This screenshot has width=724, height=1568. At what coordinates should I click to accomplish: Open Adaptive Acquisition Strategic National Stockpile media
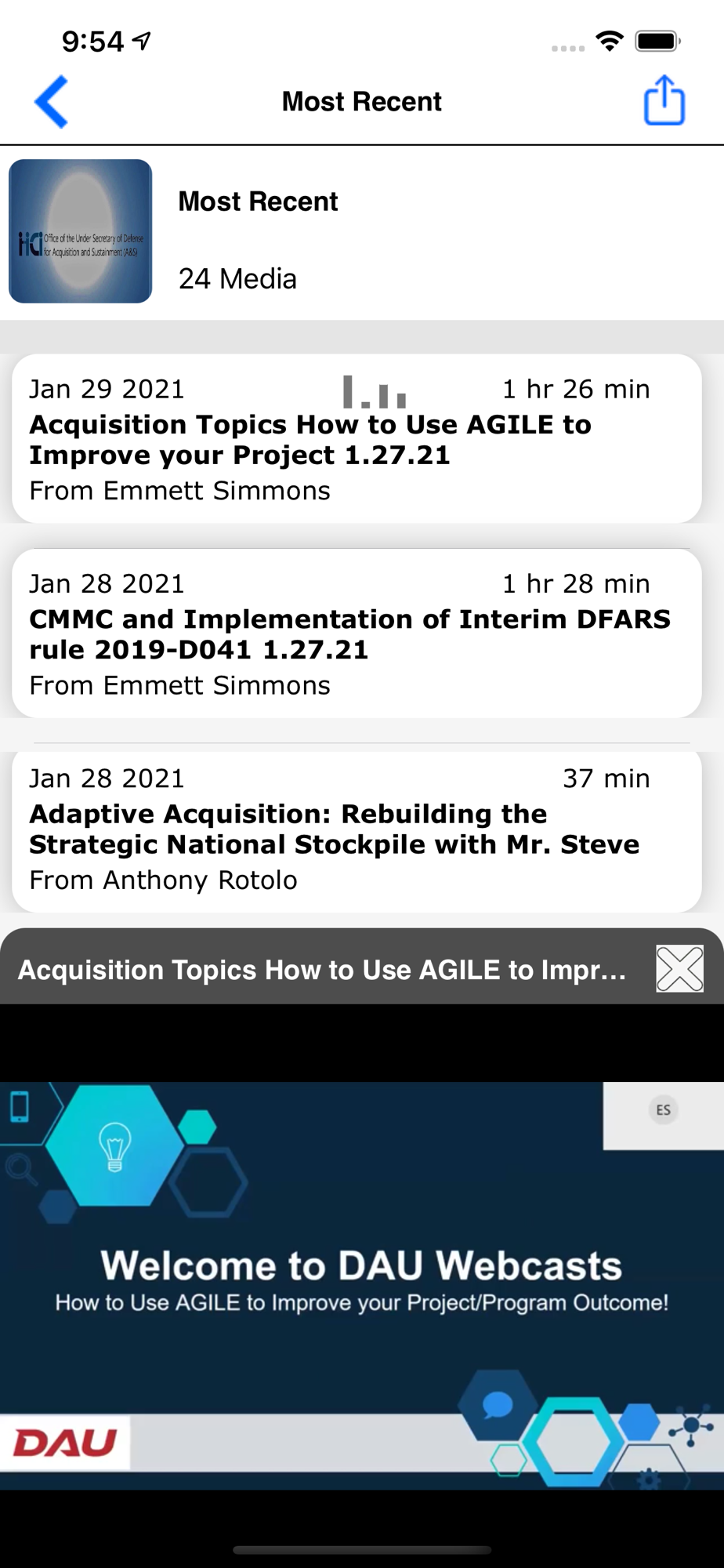point(357,831)
